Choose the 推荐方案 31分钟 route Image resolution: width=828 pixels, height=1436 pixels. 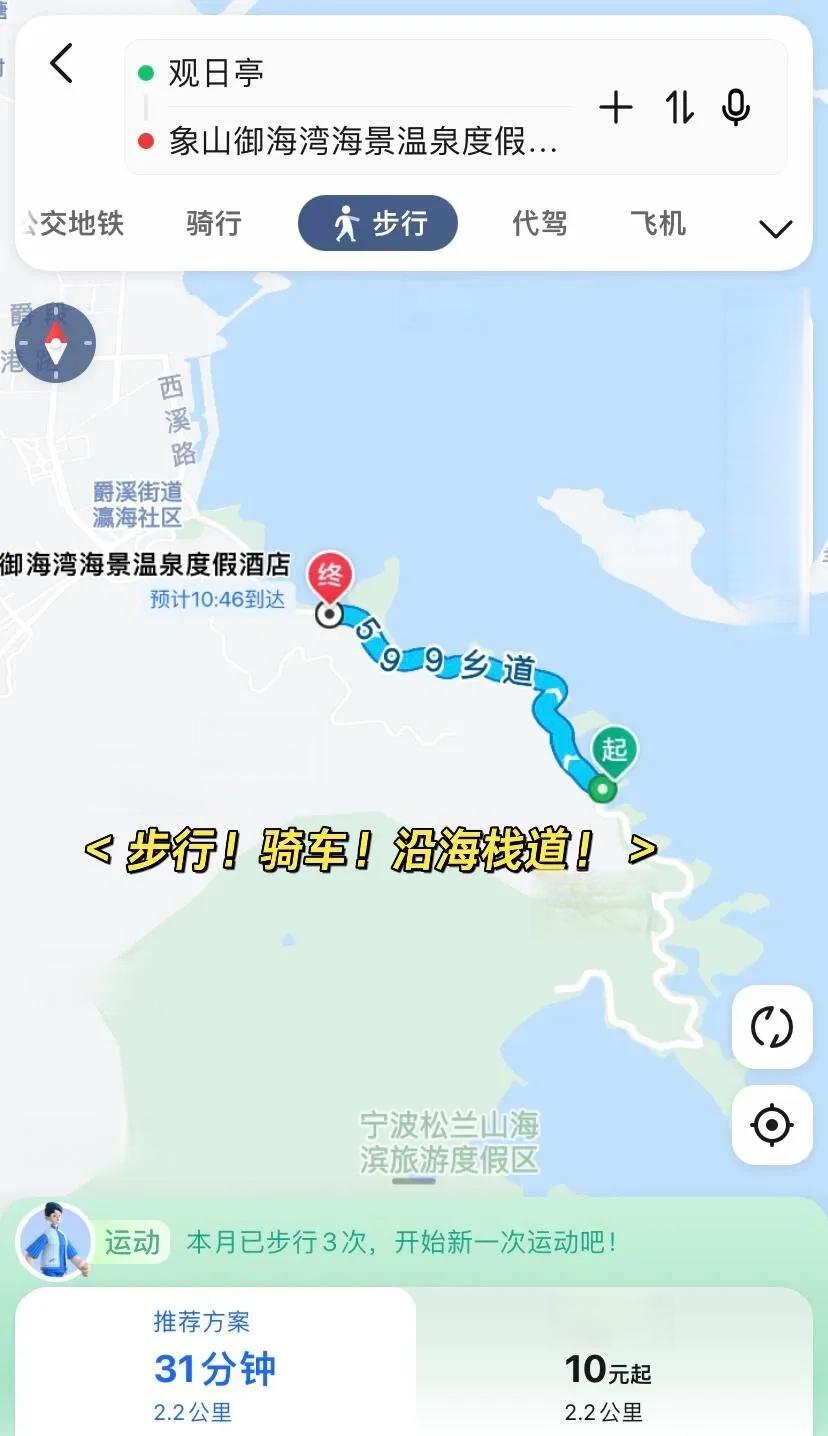pyautogui.click(x=215, y=1366)
